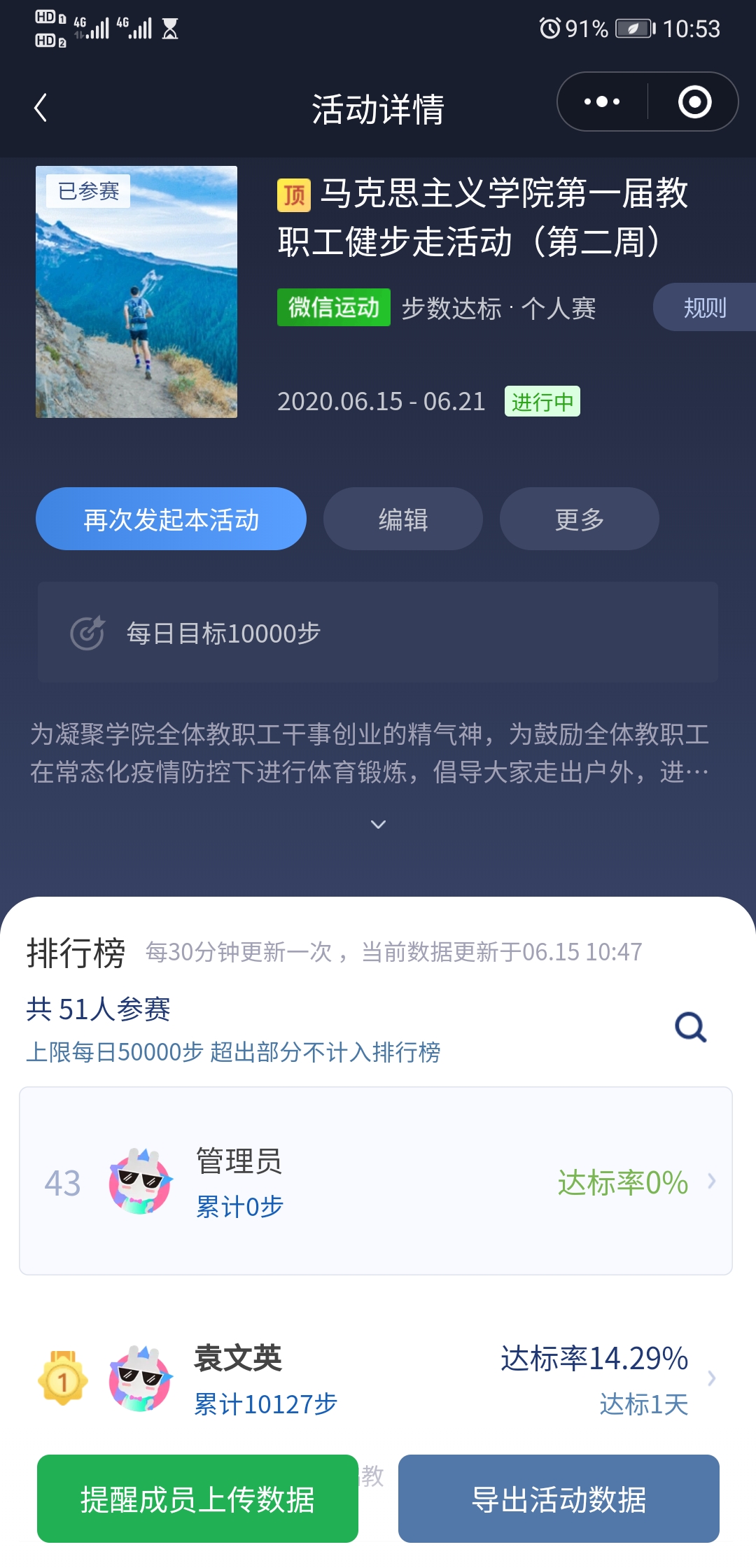756x1568 pixels.
Task: Close the mini program via circle icon
Action: (x=694, y=102)
